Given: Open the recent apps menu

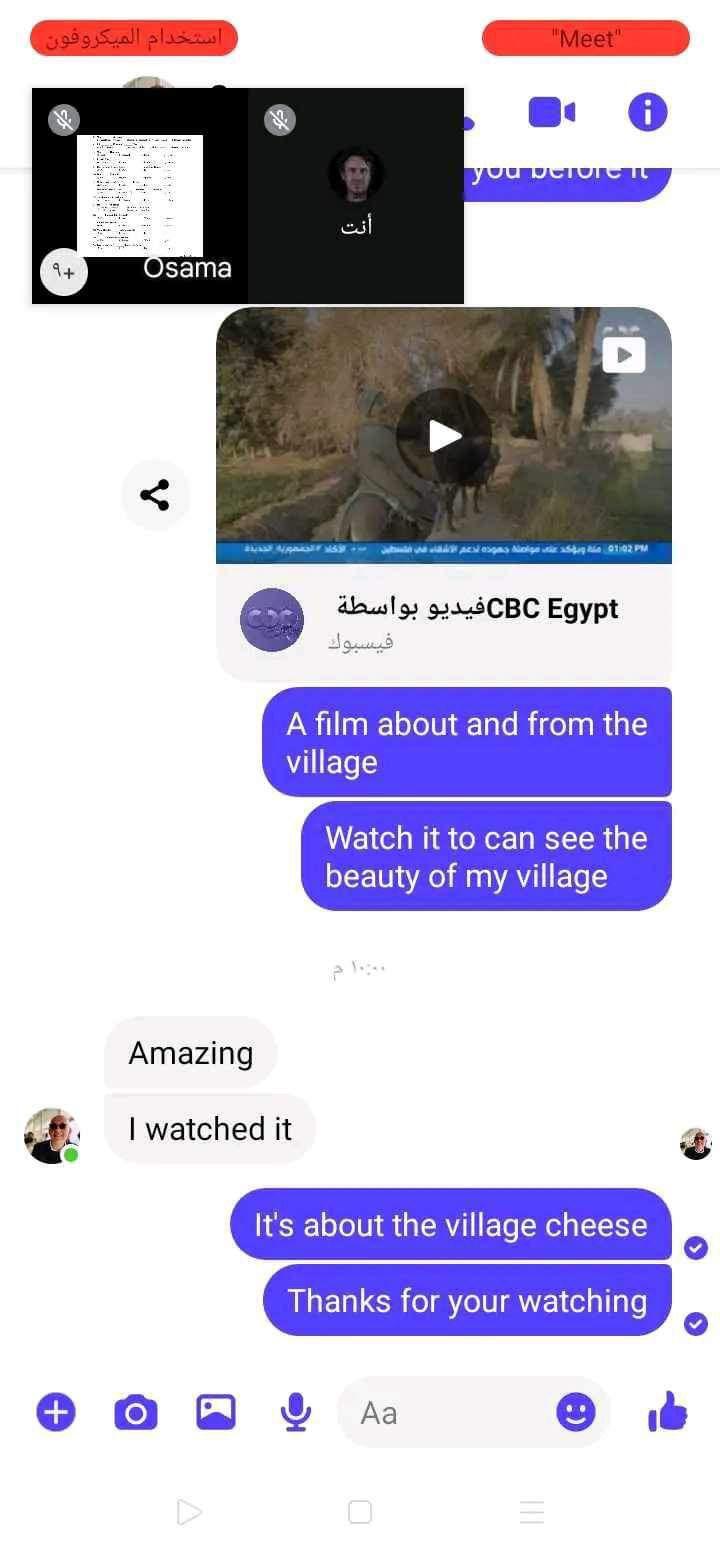Looking at the screenshot, I should [532, 1512].
